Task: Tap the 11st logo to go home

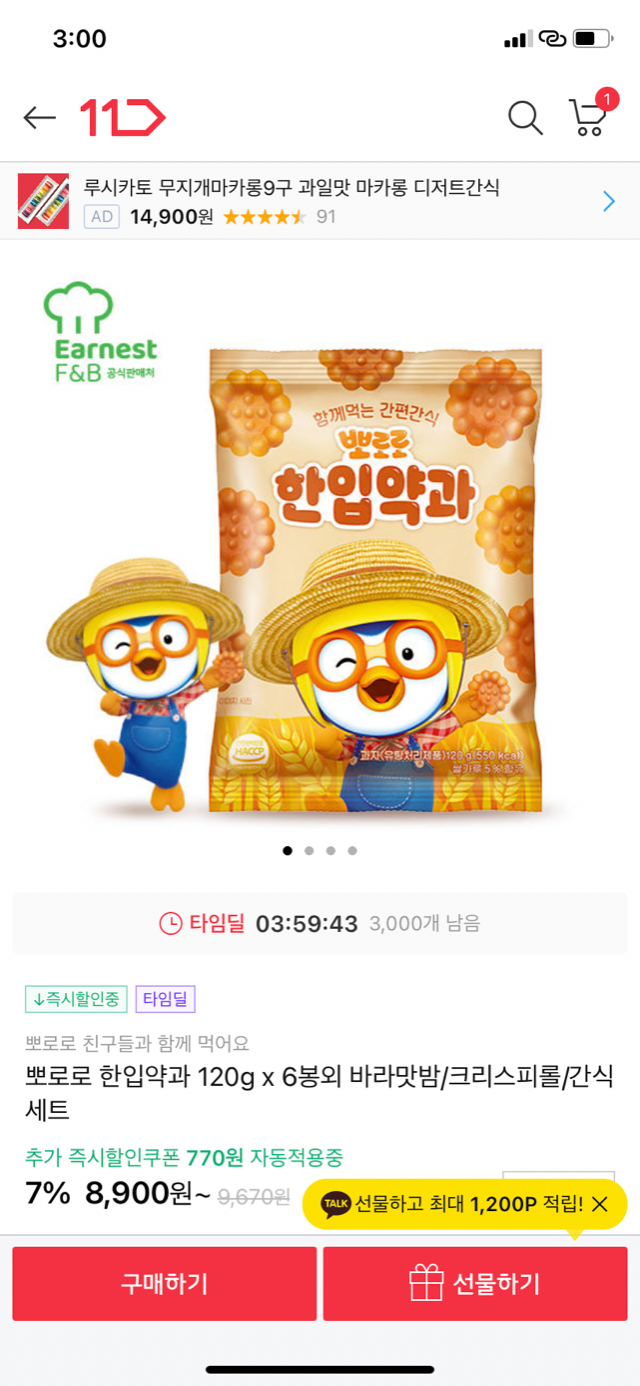Action: (x=122, y=118)
